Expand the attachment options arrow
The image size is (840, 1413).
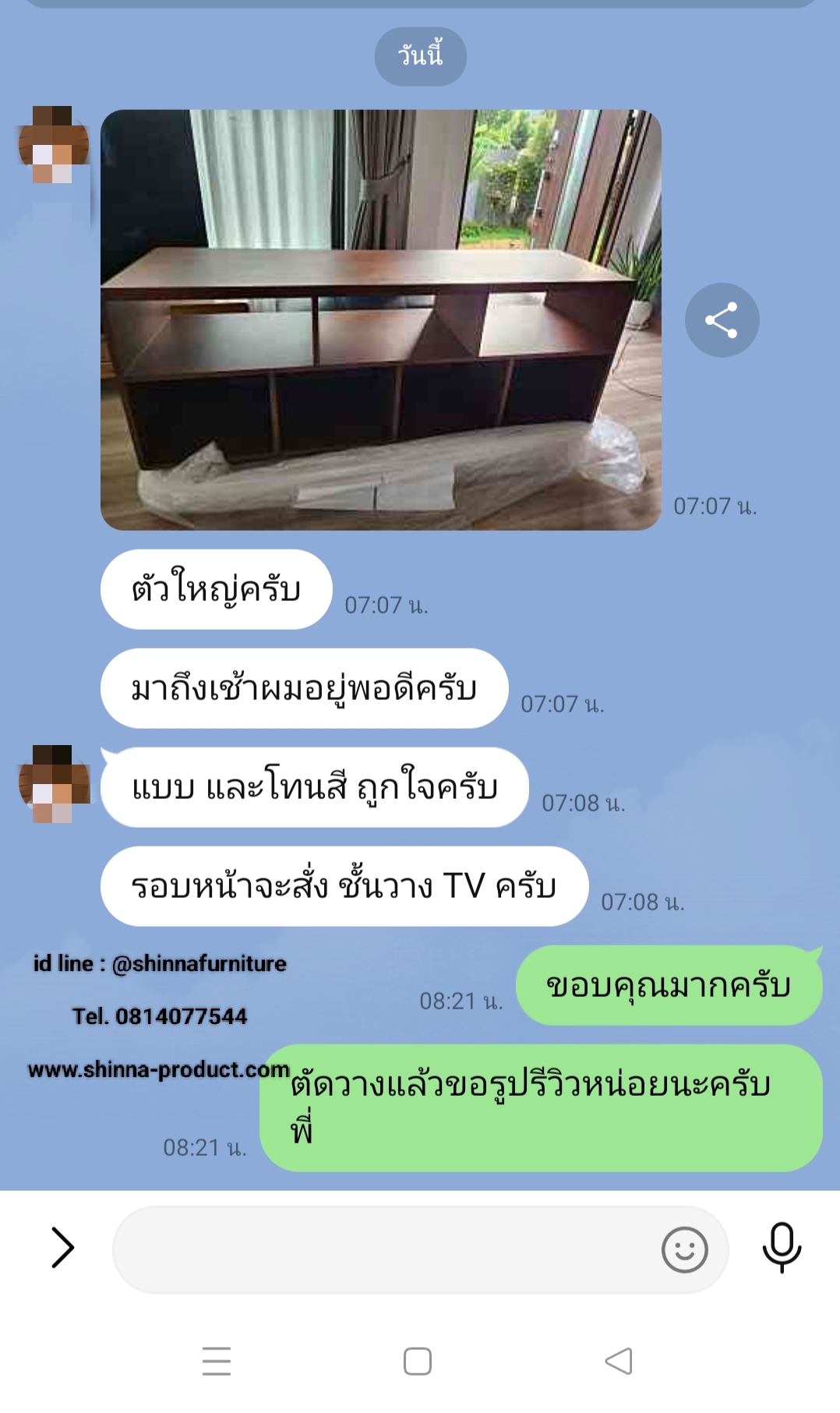coord(62,1248)
